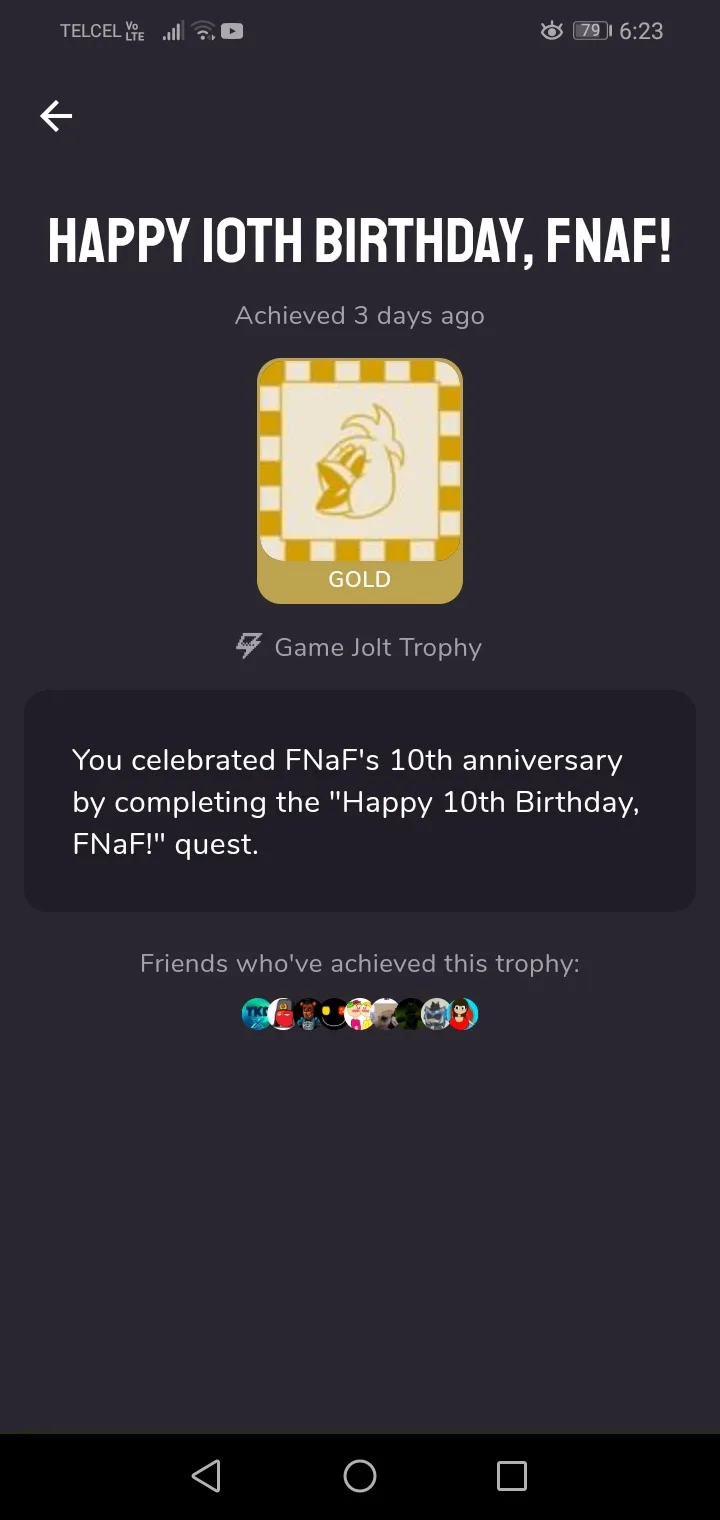Open recent apps from navigation bar
Screen dimensions: 720x1520
[511, 1476]
